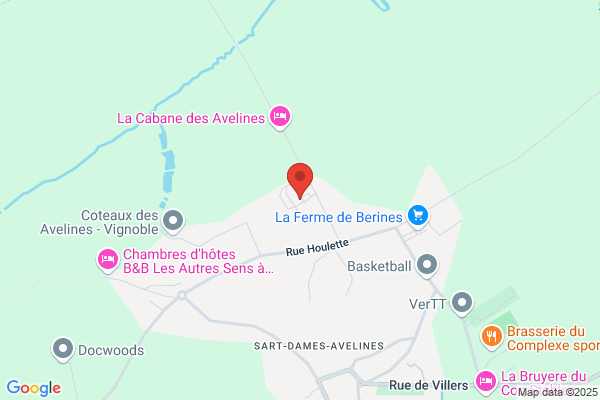Open the VerTT place marker
This screenshot has height=400, width=600.
pos(462,301)
